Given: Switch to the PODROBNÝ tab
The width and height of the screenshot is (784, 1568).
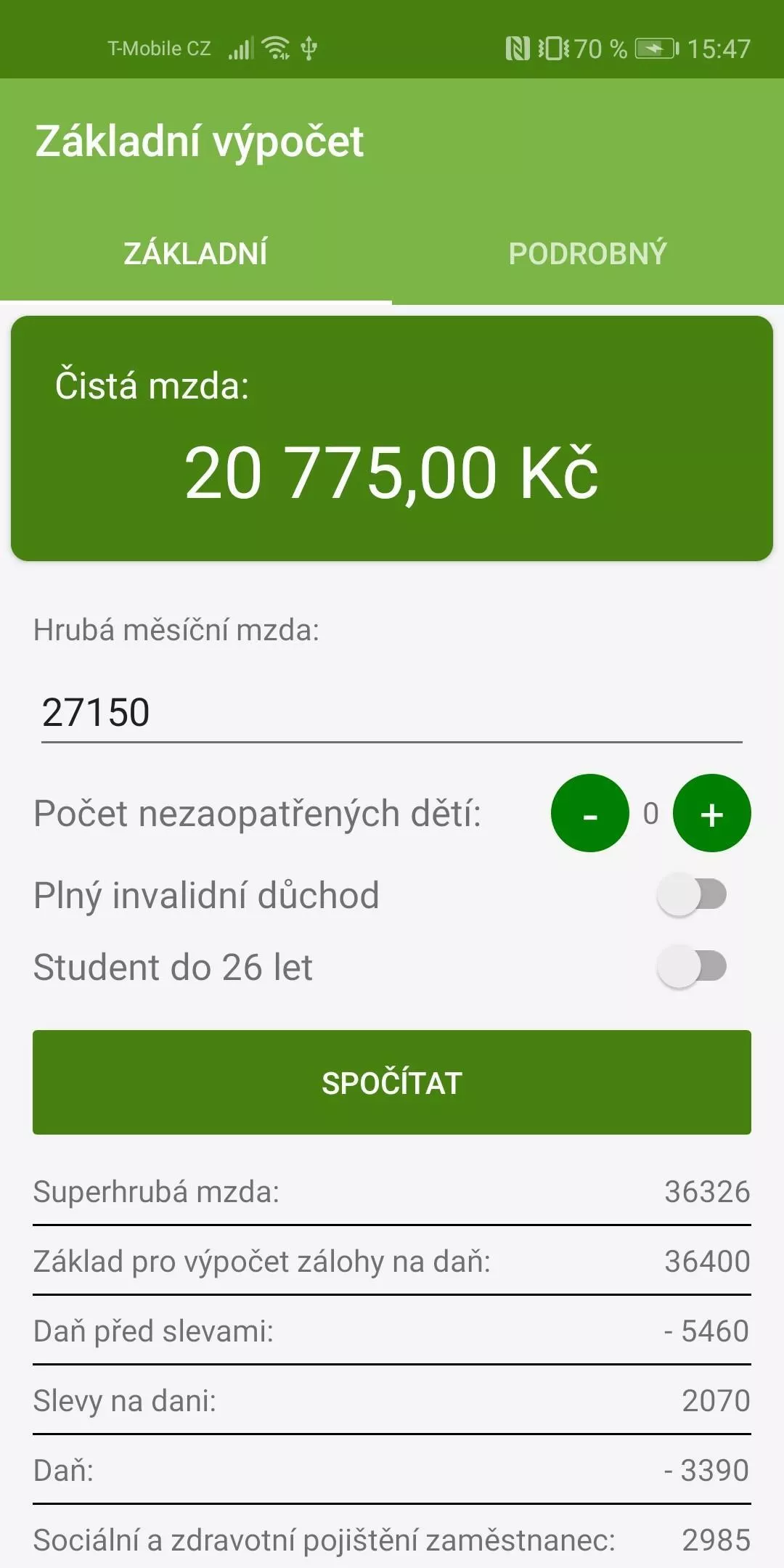Looking at the screenshot, I should pyautogui.click(x=588, y=253).
